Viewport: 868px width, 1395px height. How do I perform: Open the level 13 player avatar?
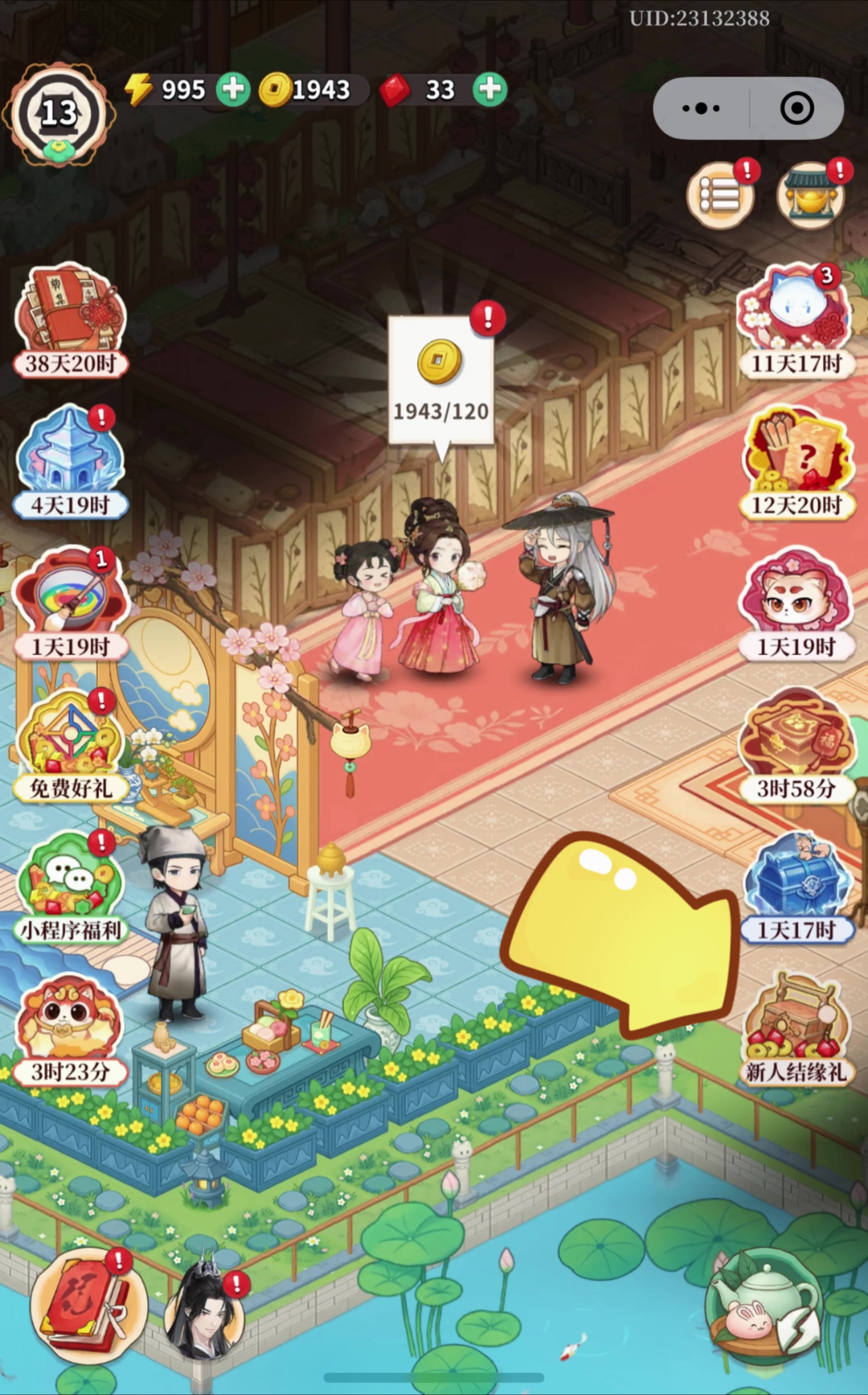59,114
